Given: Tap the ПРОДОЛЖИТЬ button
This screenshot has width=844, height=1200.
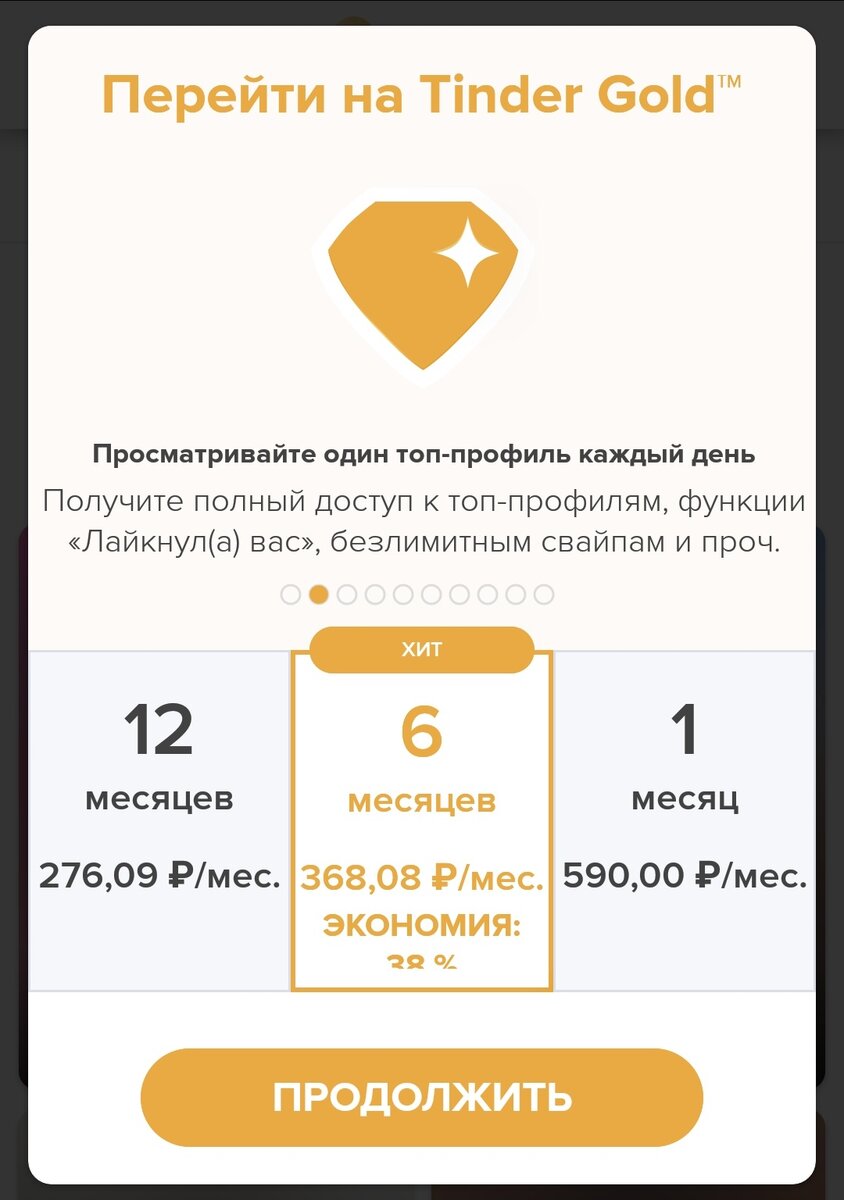Looking at the screenshot, I should coord(421,1097).
